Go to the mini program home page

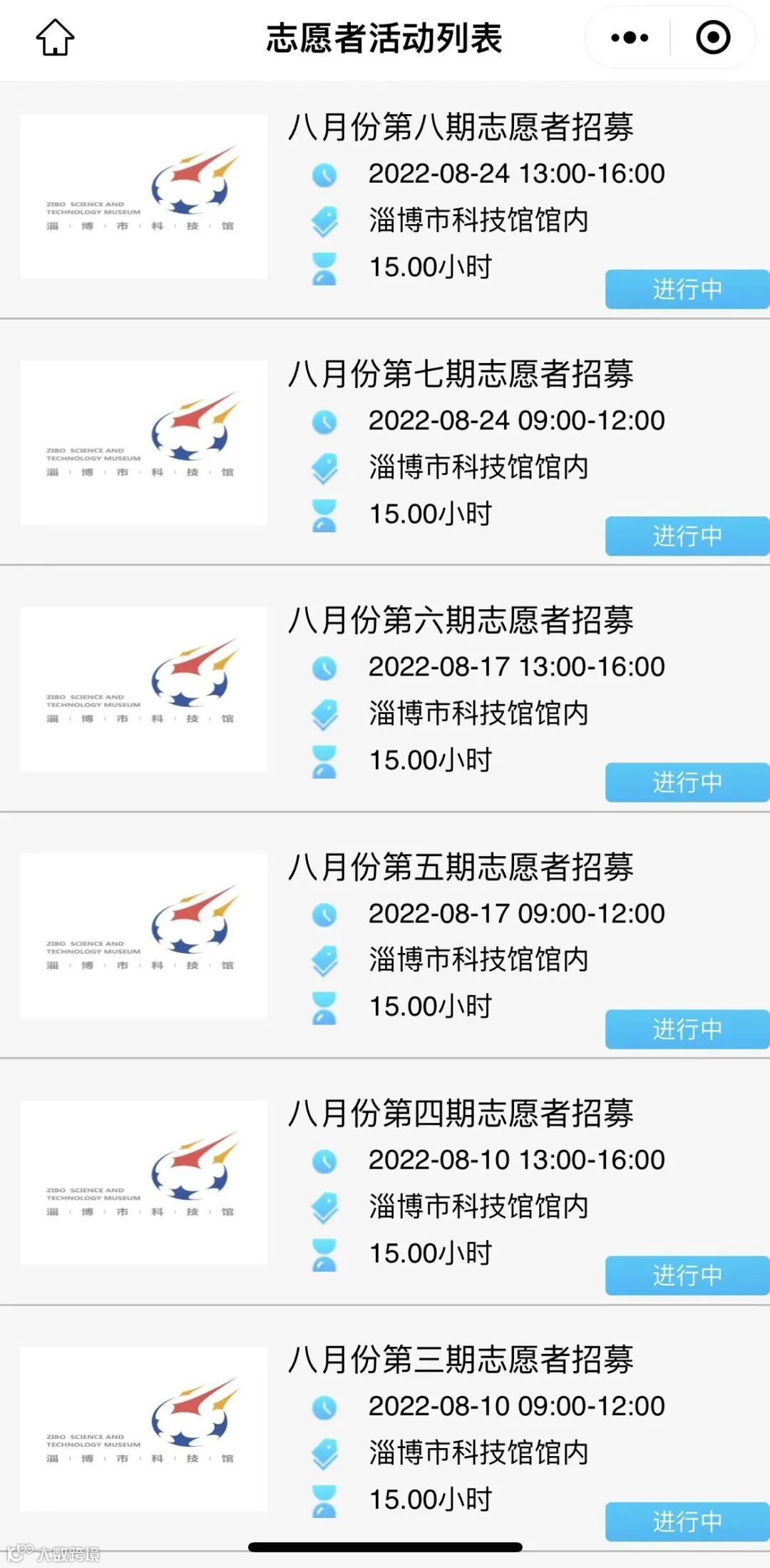click(55, 38)
